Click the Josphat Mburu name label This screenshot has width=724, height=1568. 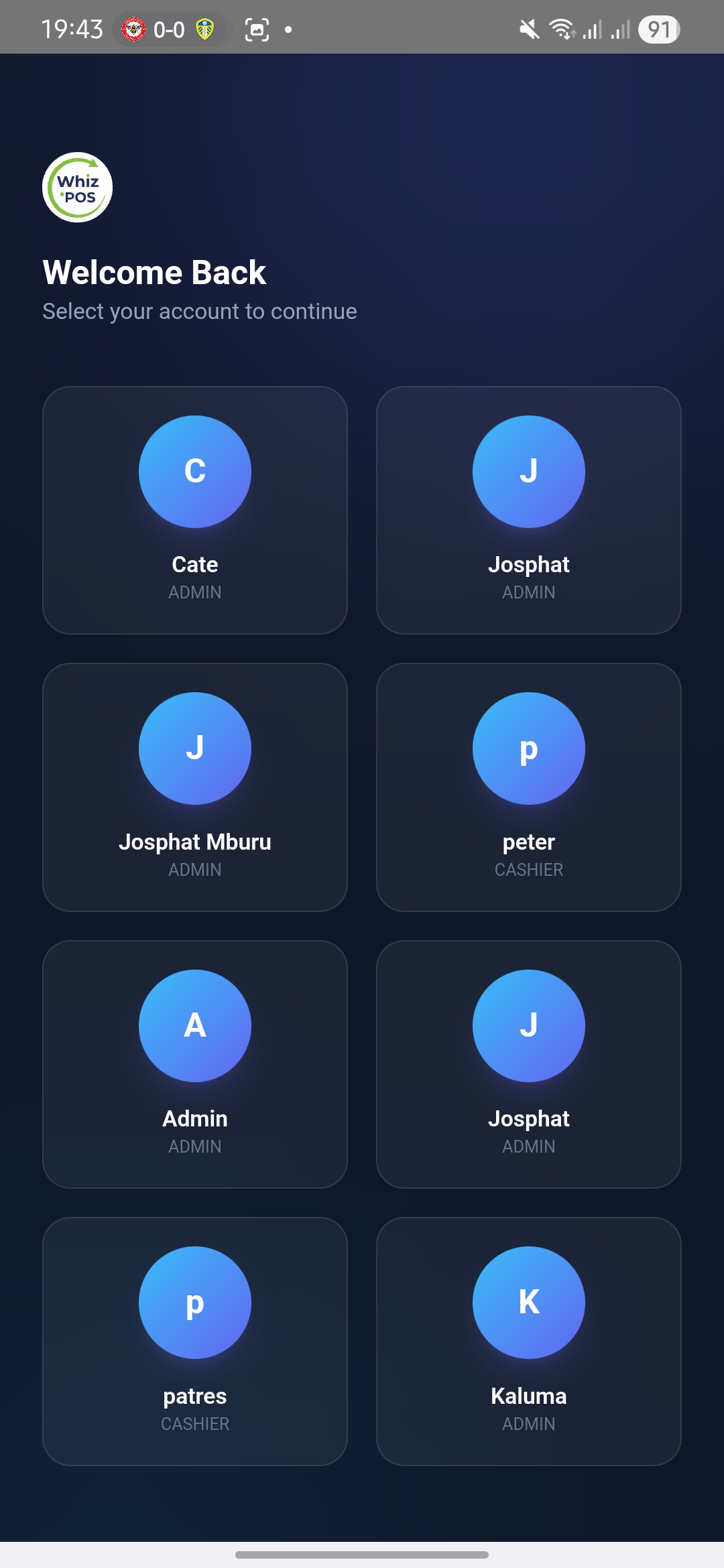click(195, 842)
